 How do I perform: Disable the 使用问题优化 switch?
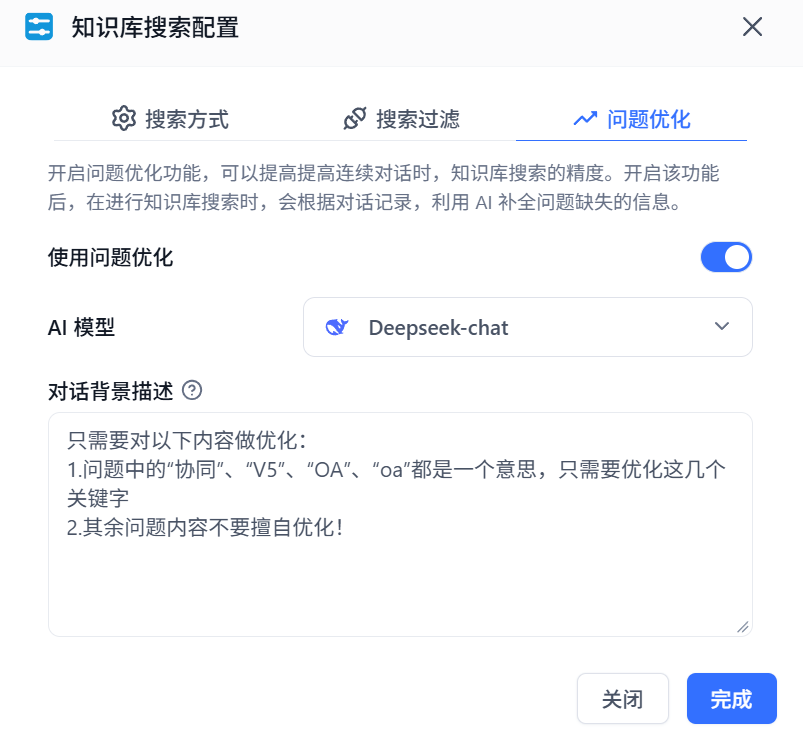[x=725, y=257]
